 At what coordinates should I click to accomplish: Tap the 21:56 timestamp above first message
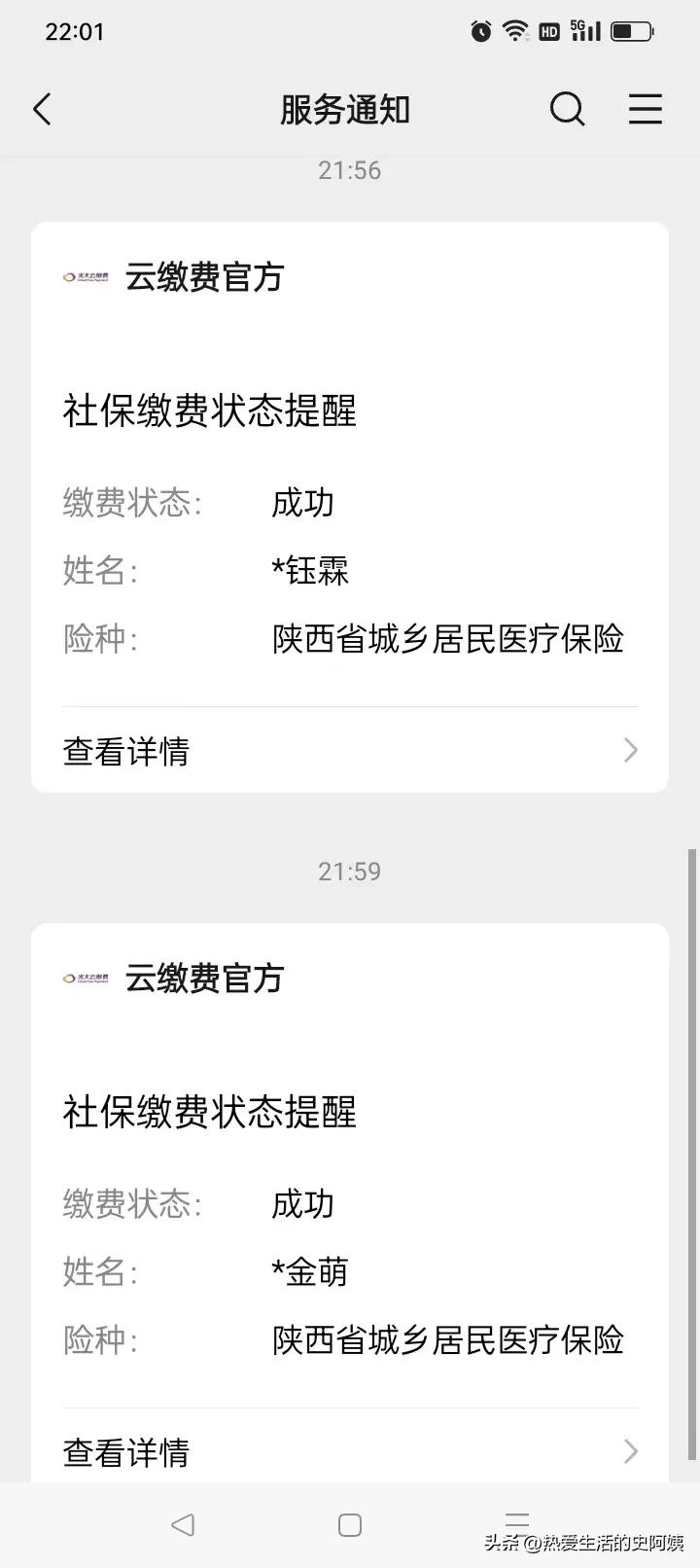click(348, 170)
